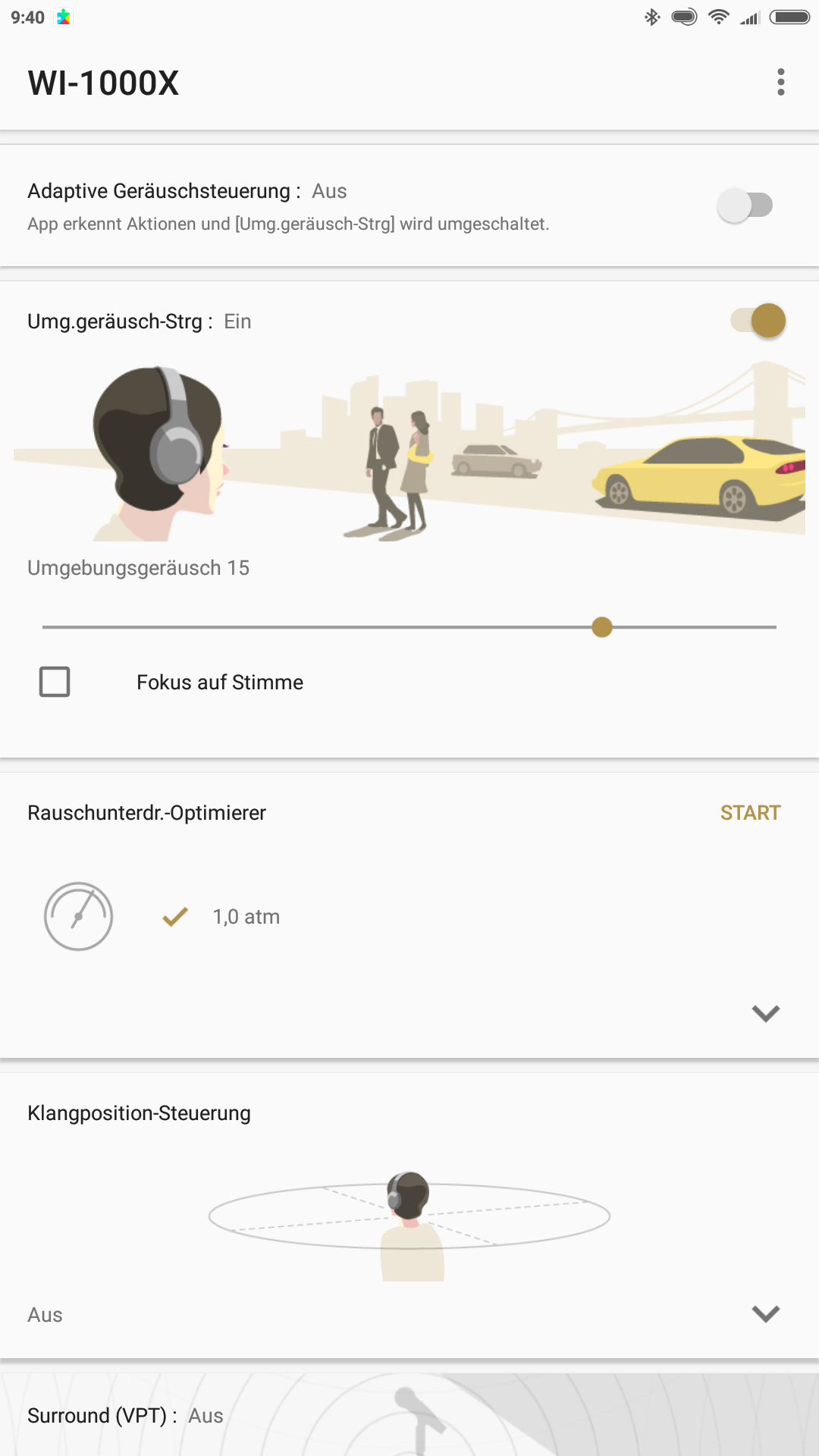Enable Adaptive Geräuschsteuerung switch
Image resolution: width=819 pixels, height=1456 pixels.
(x=745, y=206)
